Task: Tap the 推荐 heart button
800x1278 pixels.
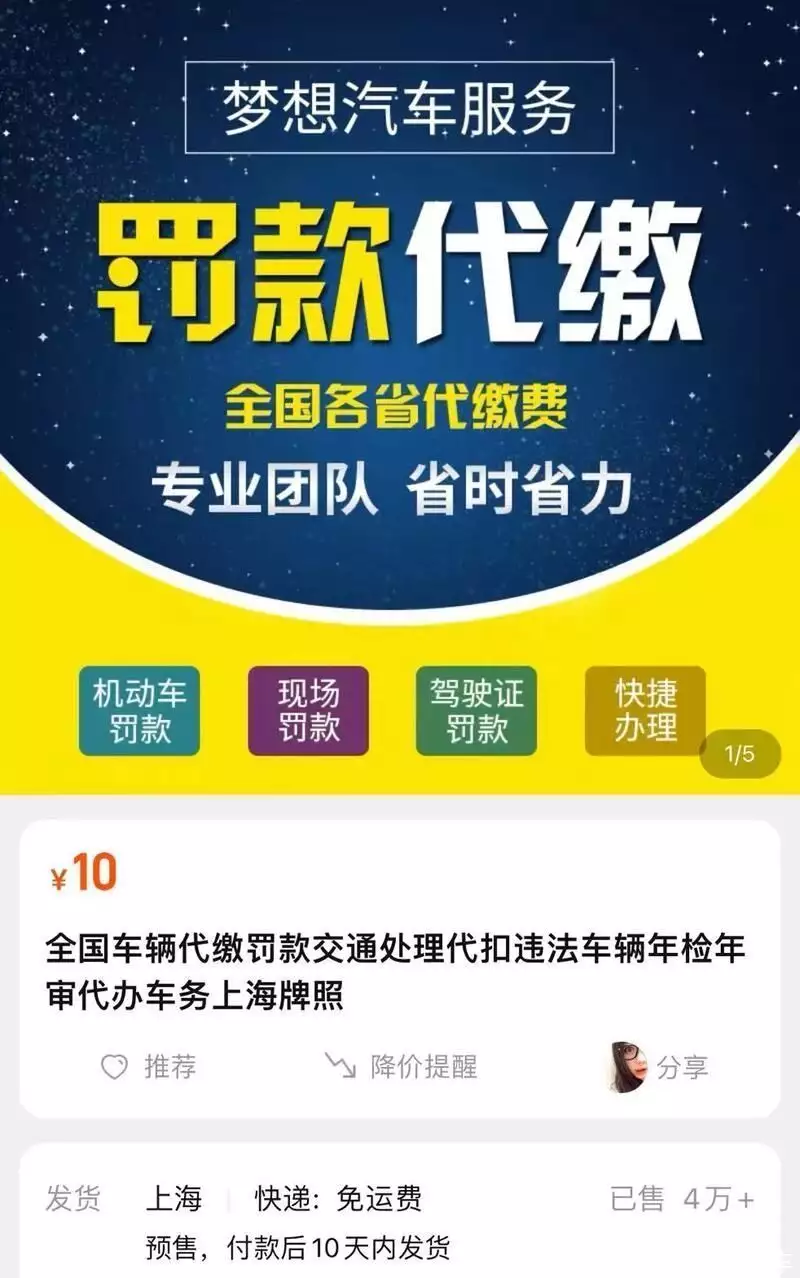Action: coord(148,1067)
